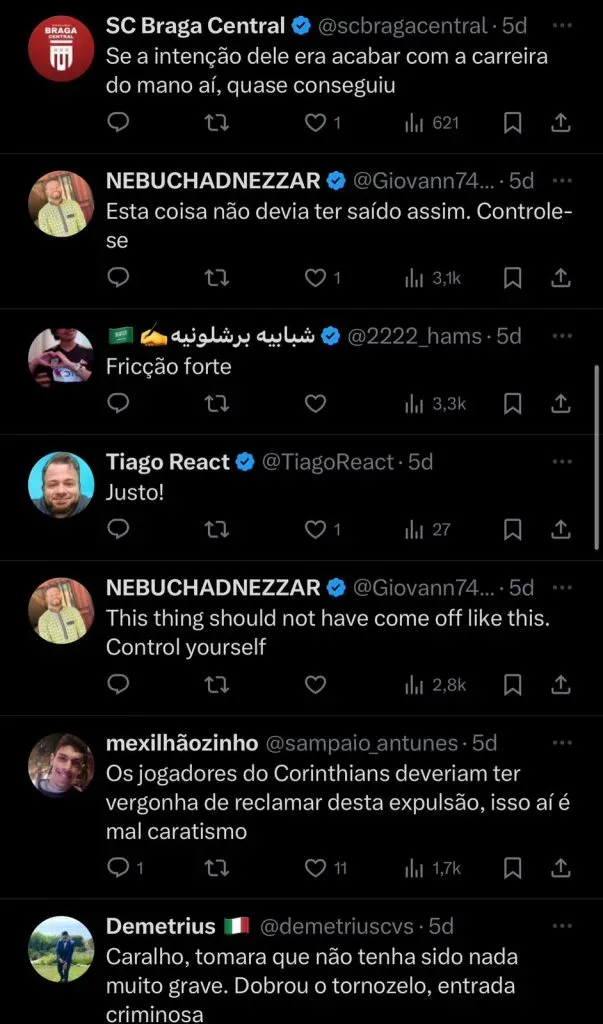Like SC Braga Central's reply
The height and width of the screenshot is (1024, 603).
click(316, 123)
